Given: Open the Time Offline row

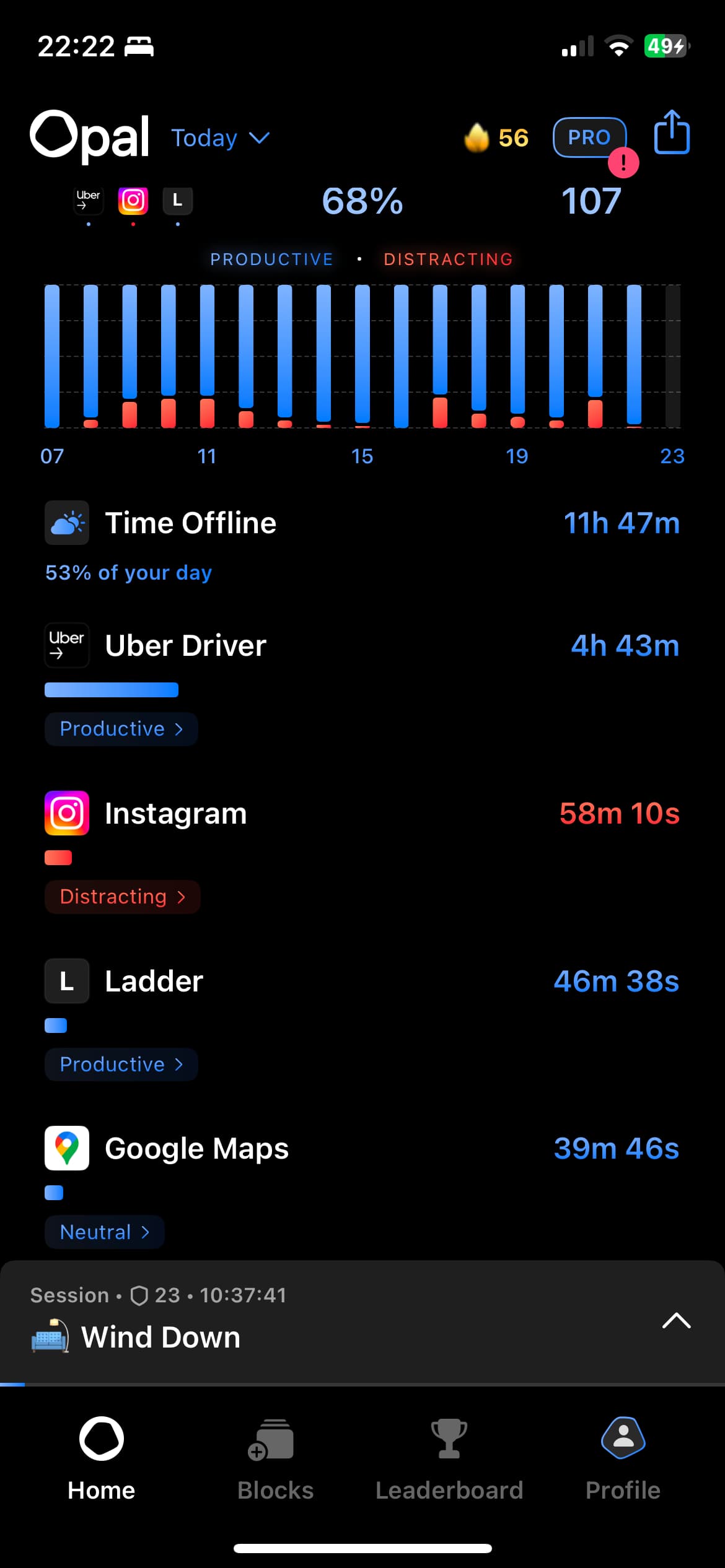Looking at the screenshot, I should (362, 523).
